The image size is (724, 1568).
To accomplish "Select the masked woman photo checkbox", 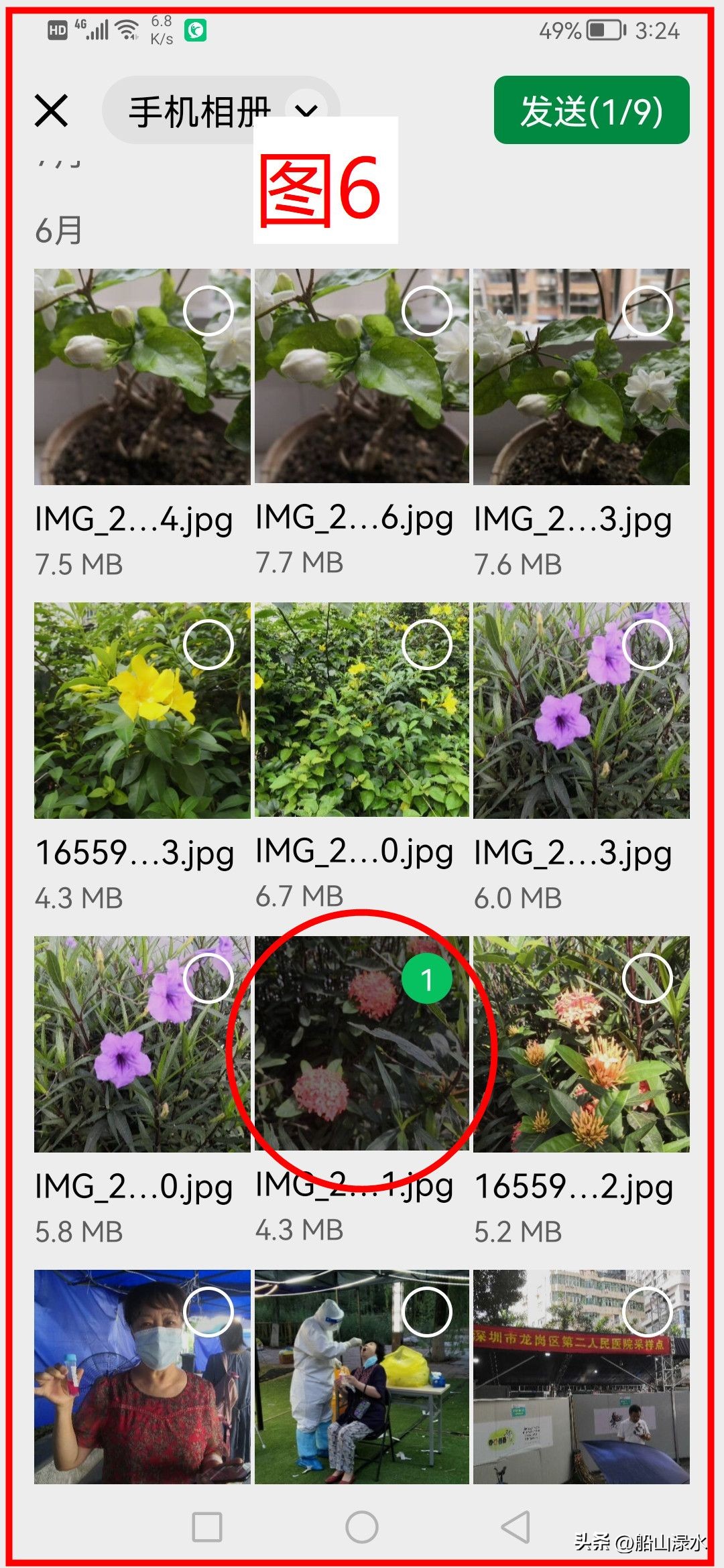I will (208, 1312).
